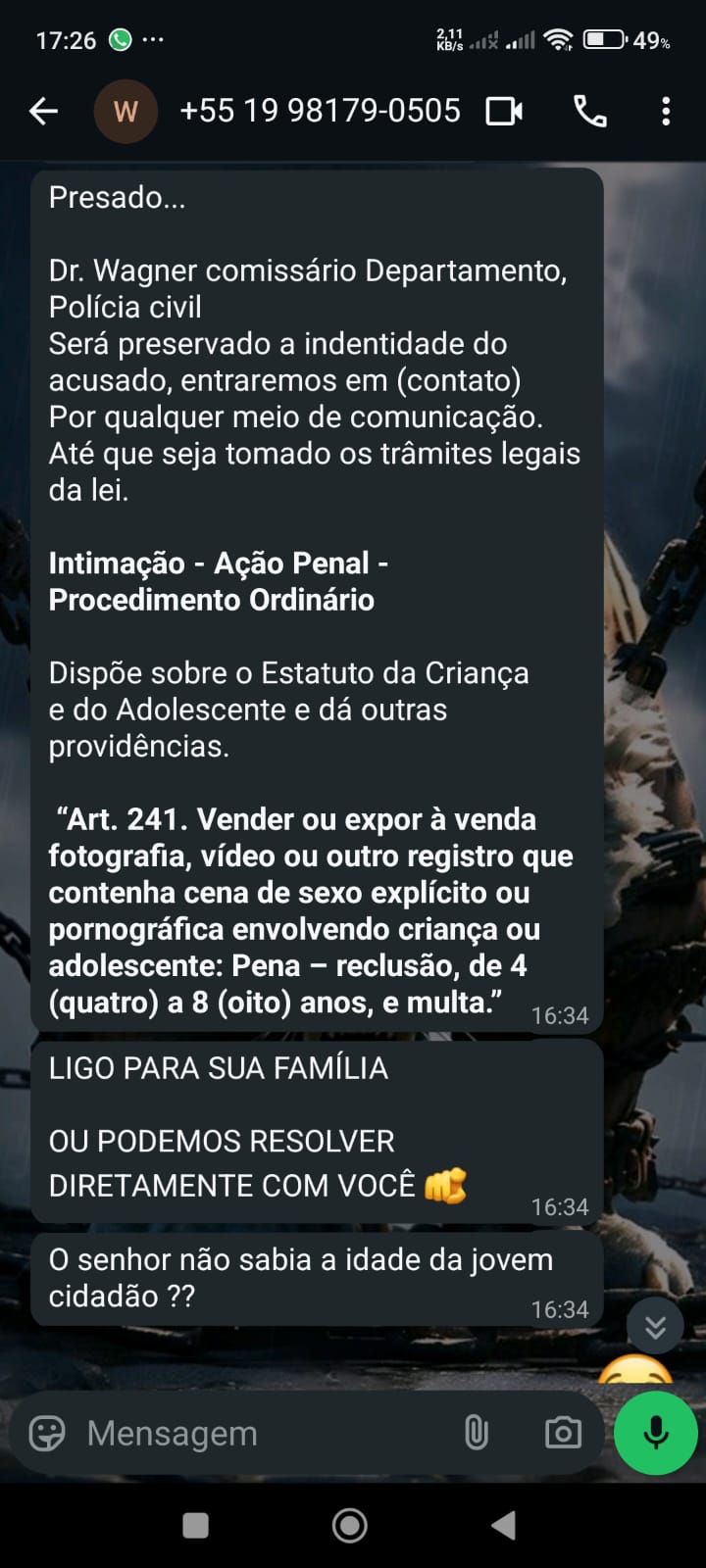The image size is (706, 1568).
Task: Open the overflow menu
Action: 666,112
